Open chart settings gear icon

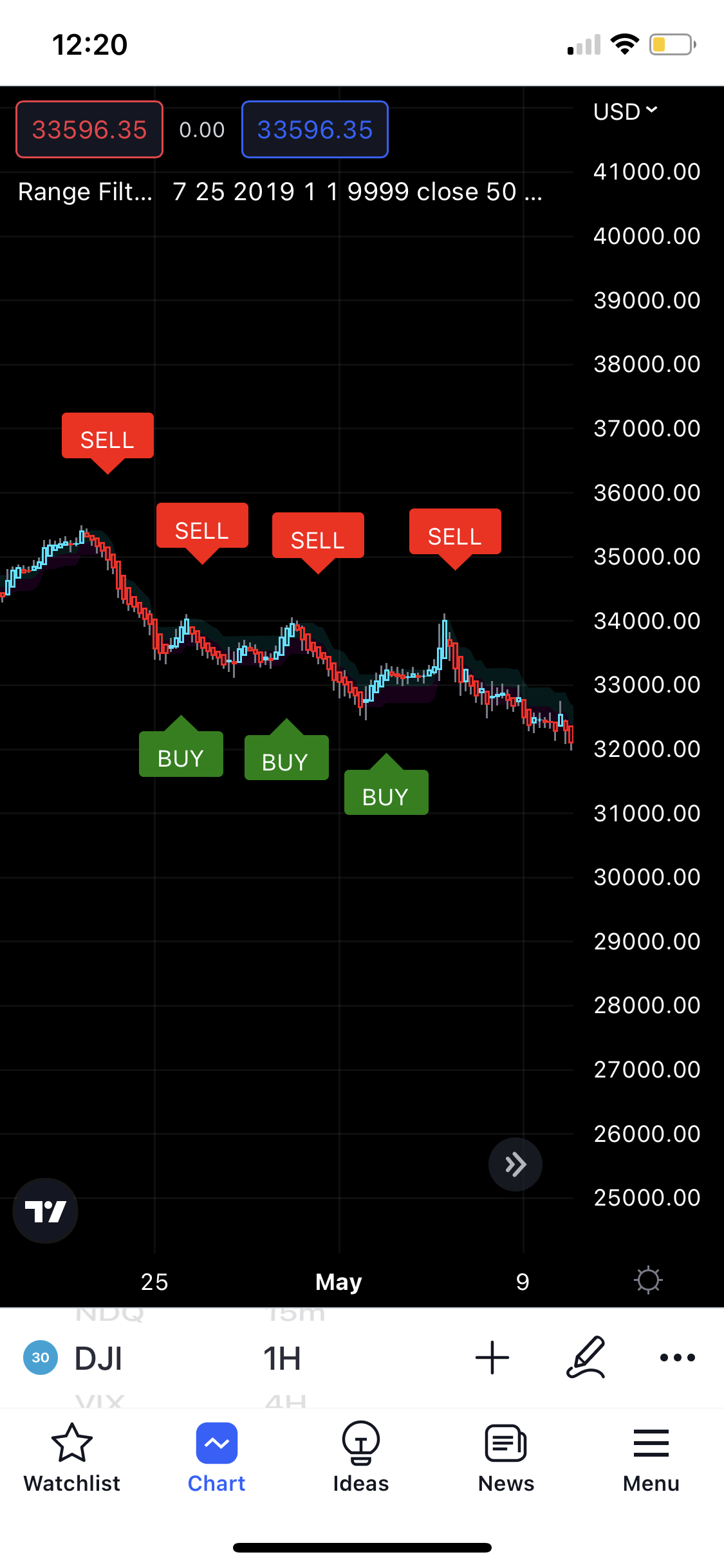[x=648, y=1280]
